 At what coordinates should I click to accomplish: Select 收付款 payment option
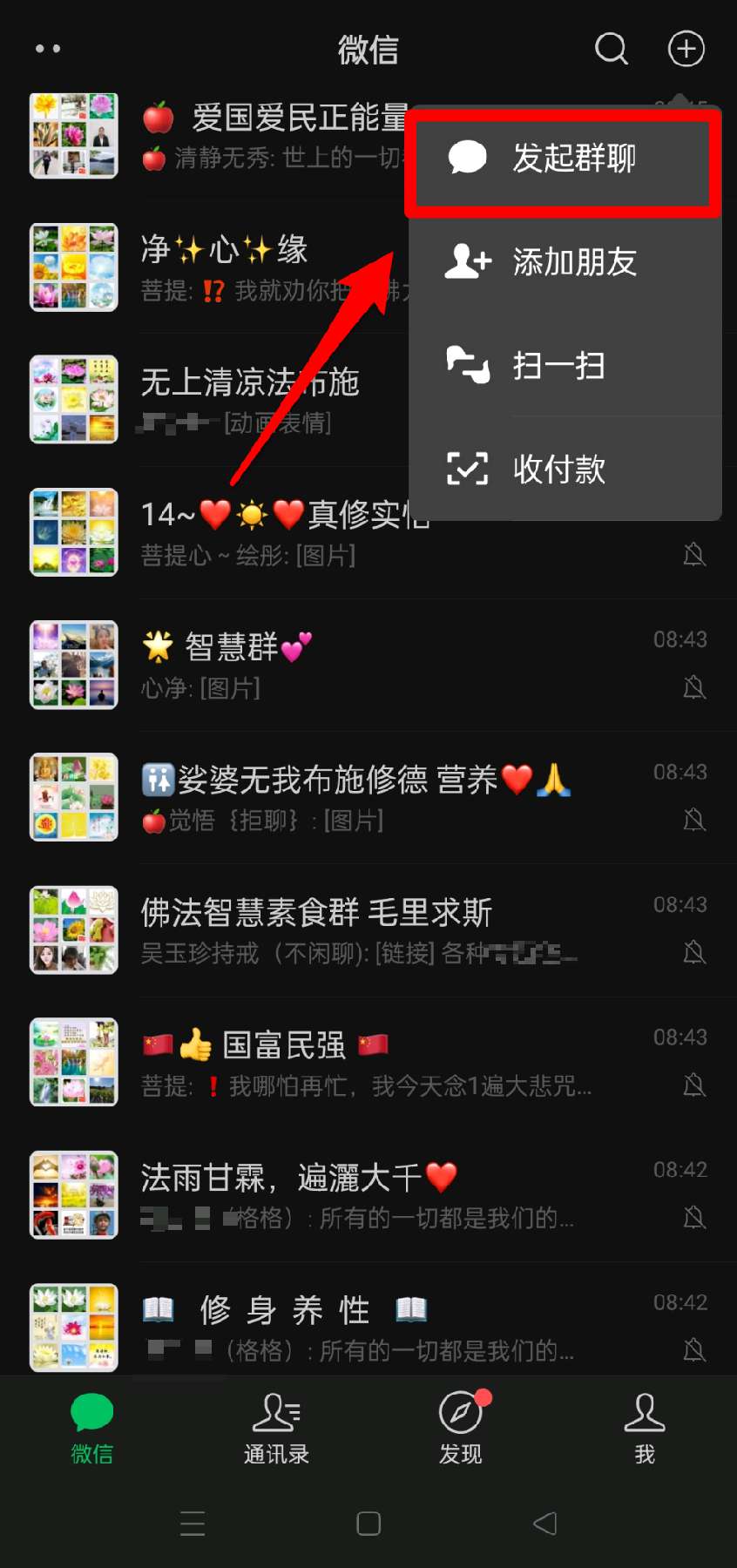click(564, 470)
